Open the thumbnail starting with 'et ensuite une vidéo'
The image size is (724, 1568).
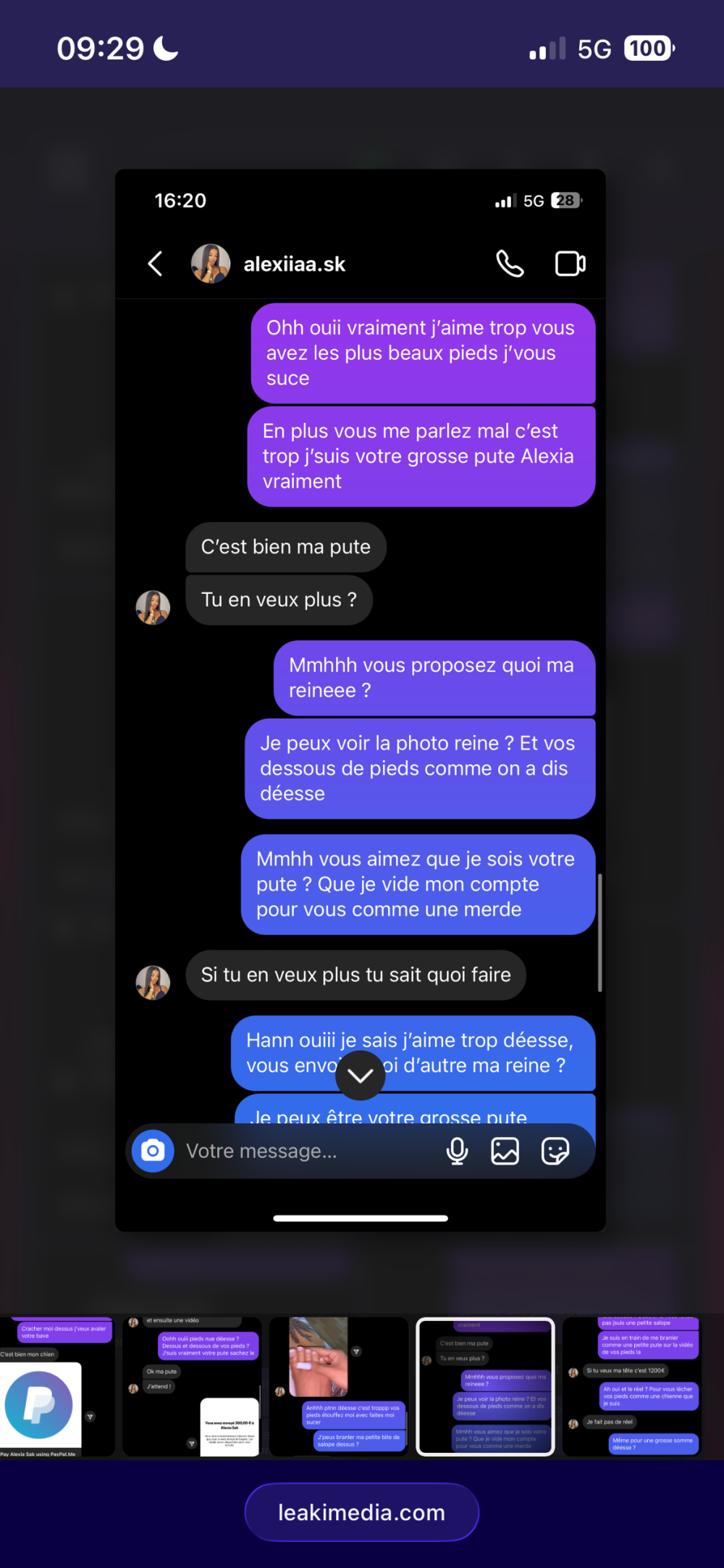coord(192,1386)
